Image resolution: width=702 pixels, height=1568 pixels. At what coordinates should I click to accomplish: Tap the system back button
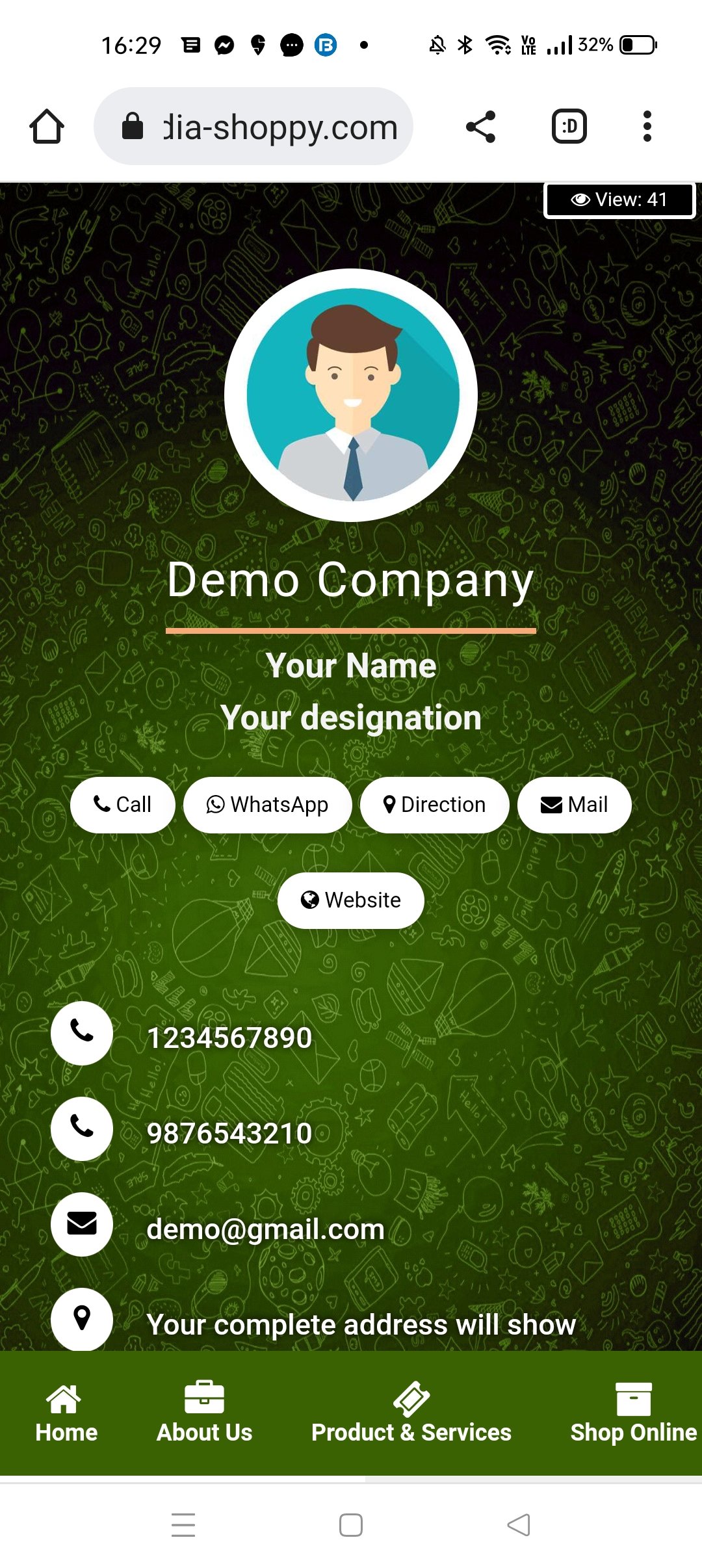click(519, 1524)
